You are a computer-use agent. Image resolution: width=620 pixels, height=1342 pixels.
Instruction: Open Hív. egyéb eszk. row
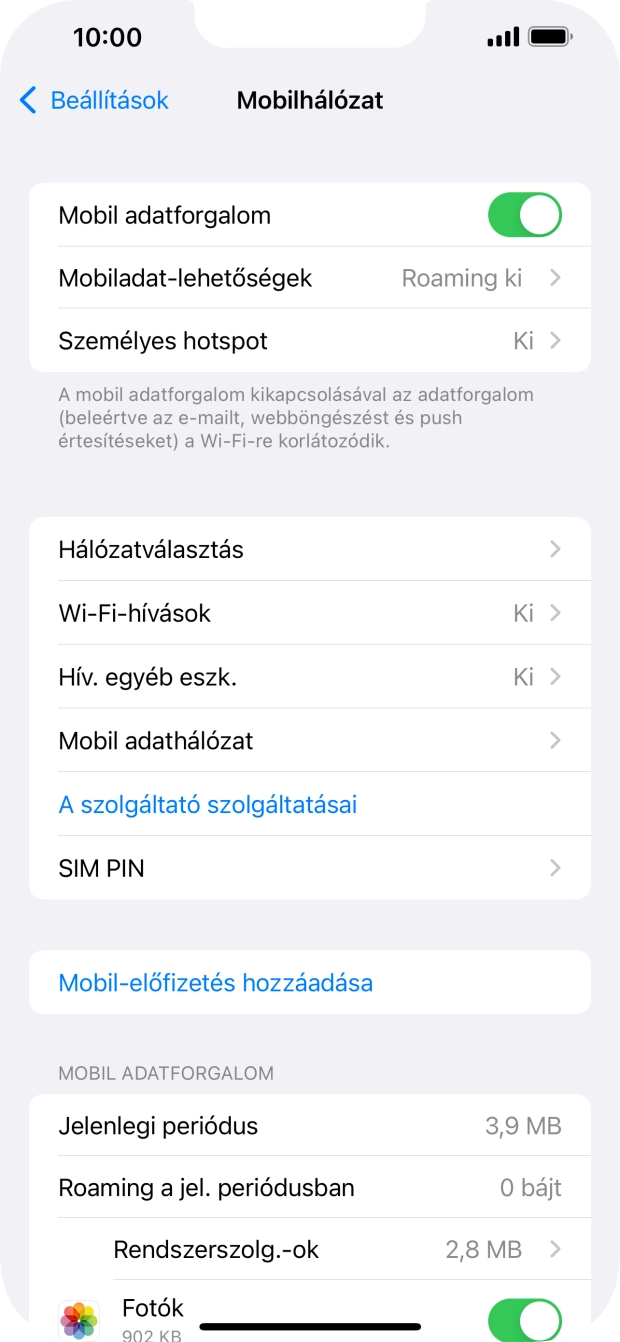tap(310, 677)
